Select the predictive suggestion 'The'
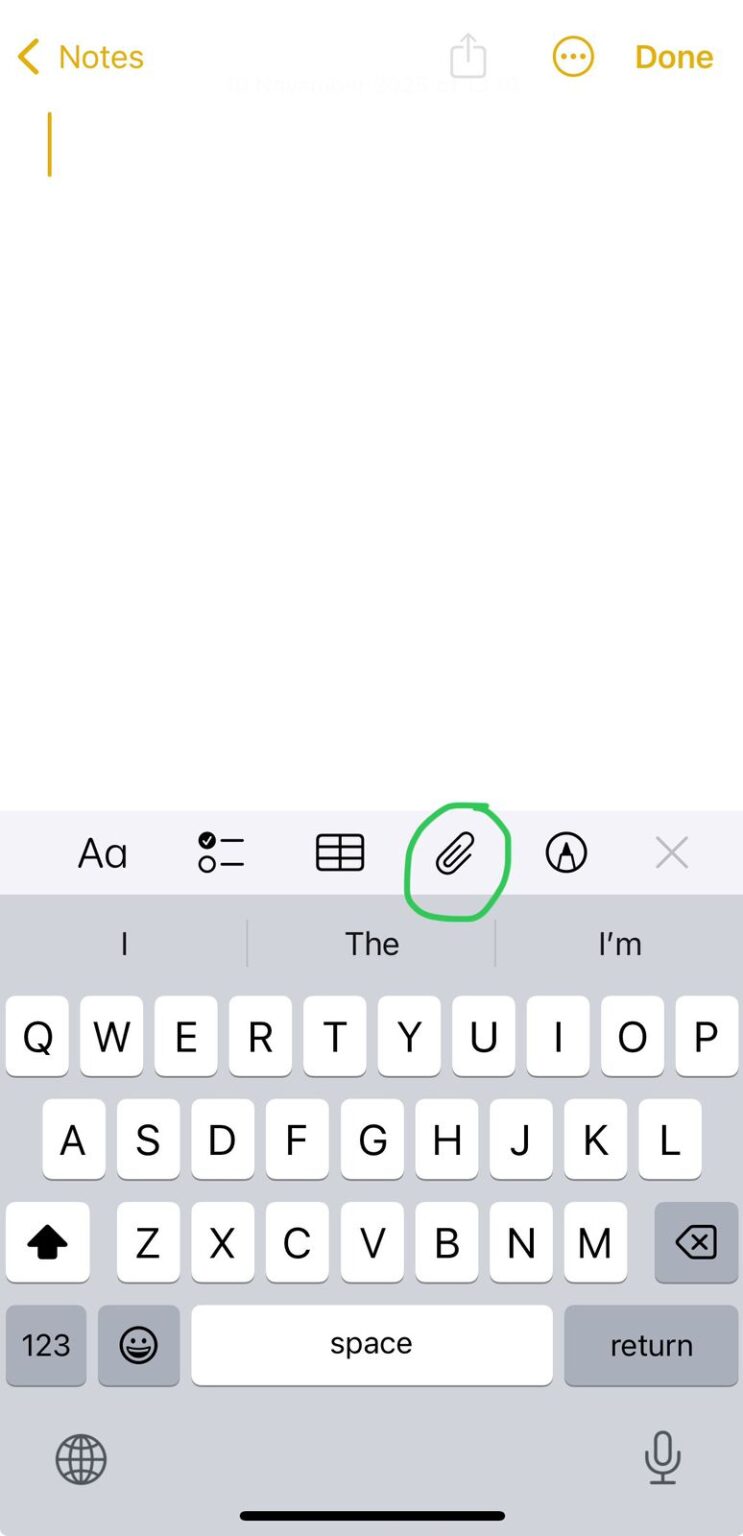The height and width of the screenshot is (1536, 743). (x=371, y=943)
